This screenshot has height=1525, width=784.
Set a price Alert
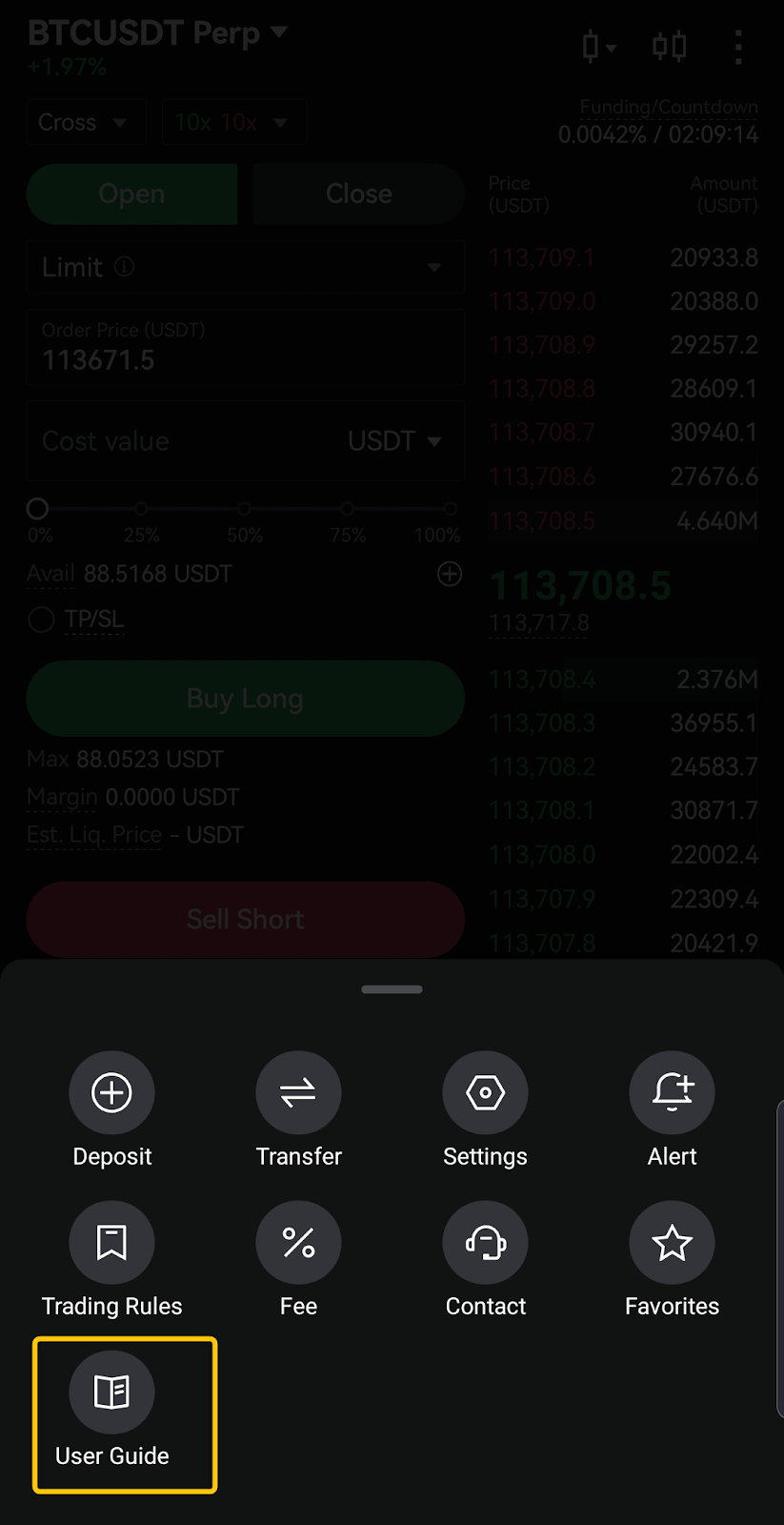[x=672, y=1093]
